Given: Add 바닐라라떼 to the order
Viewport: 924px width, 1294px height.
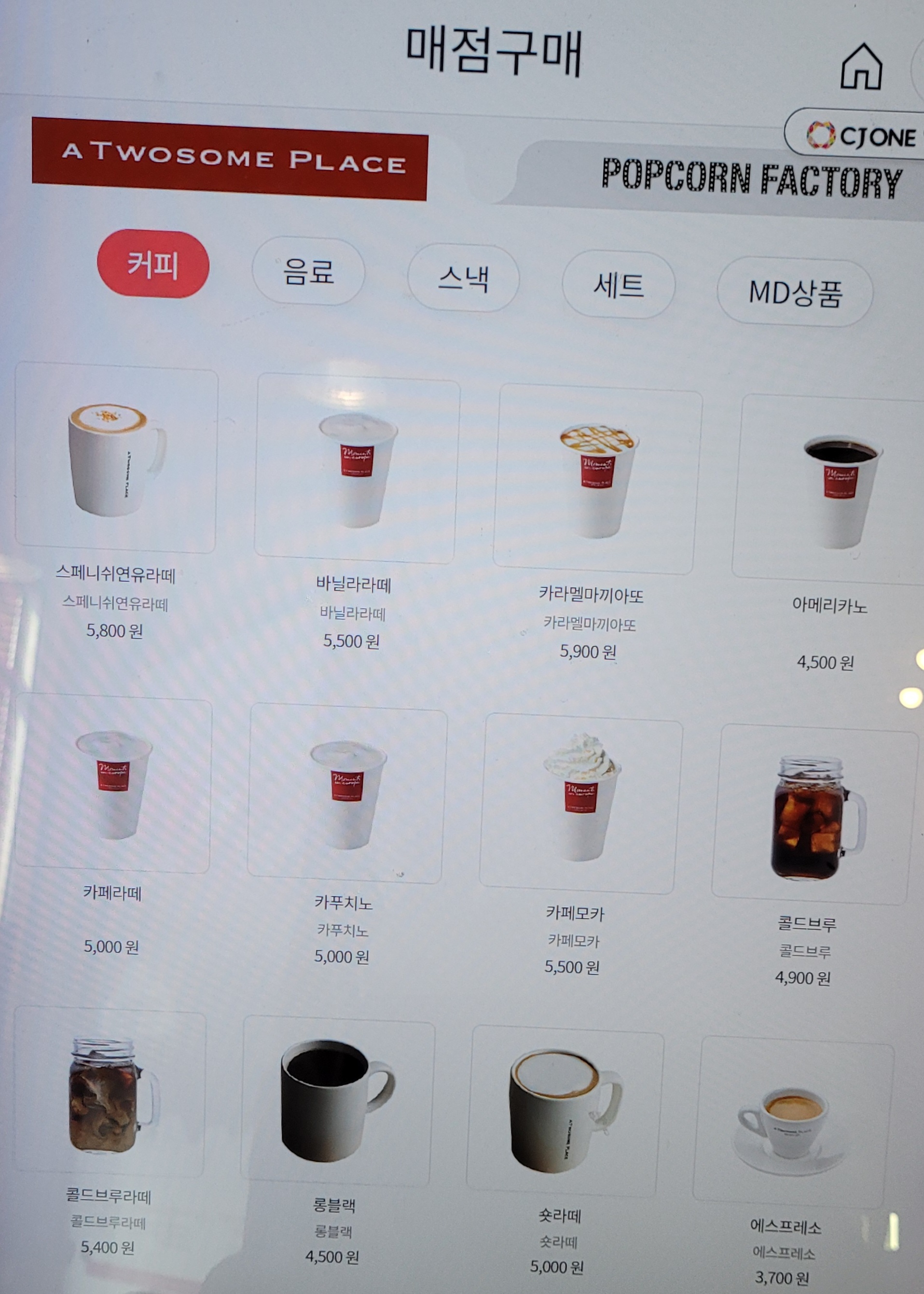Looking at the screenshot, I should point(357,470).
